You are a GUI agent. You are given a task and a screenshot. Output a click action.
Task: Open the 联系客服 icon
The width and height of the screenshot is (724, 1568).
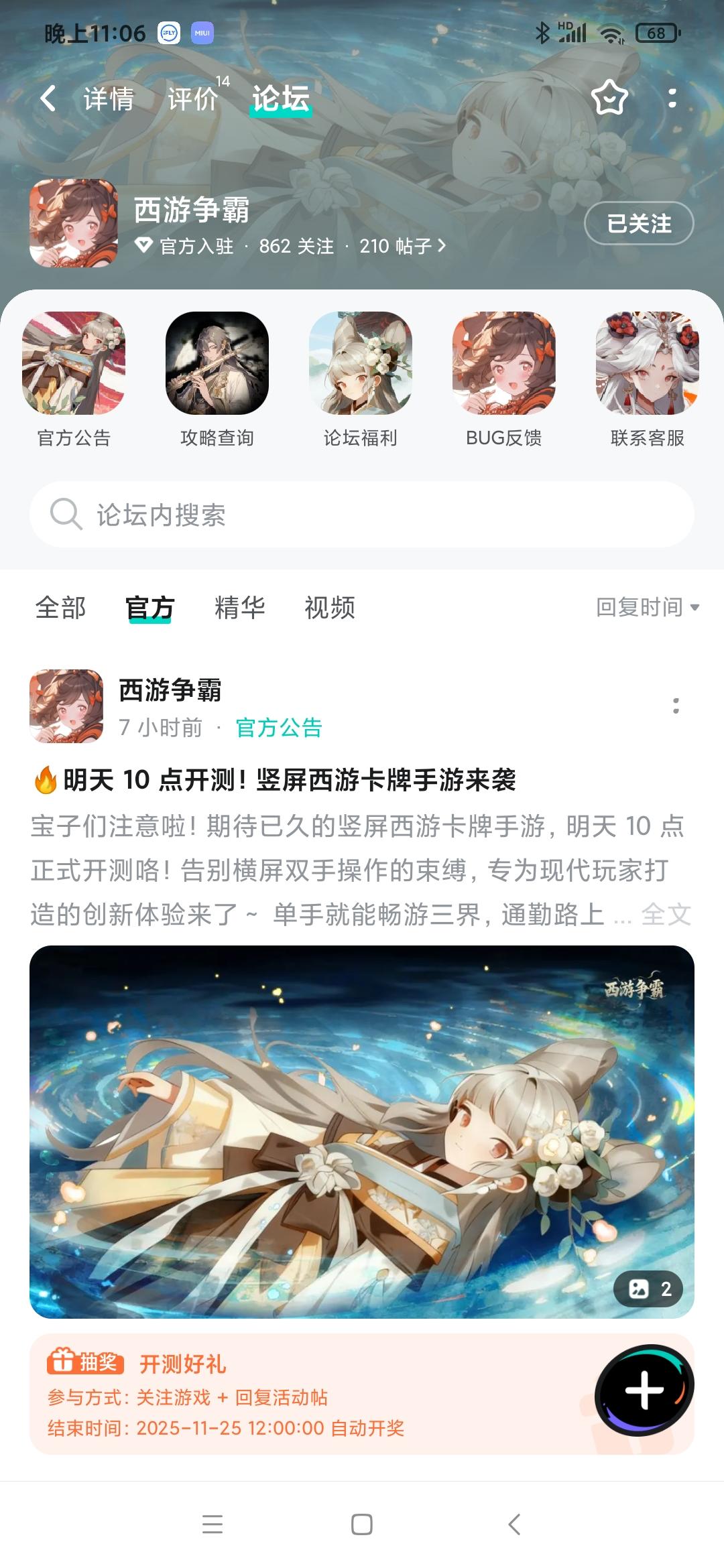[x=646, y=364]
